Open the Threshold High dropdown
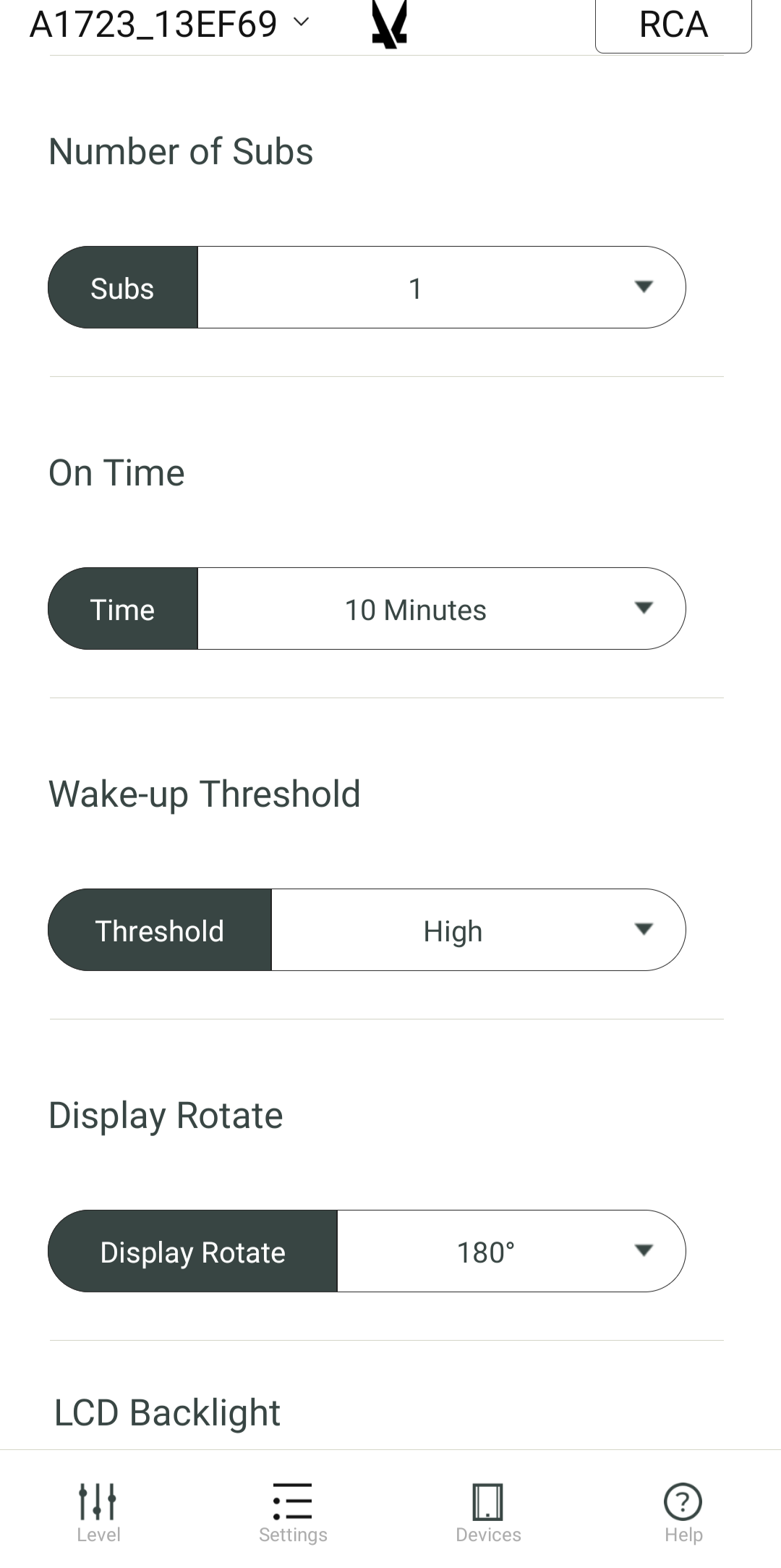 (478, 930)
